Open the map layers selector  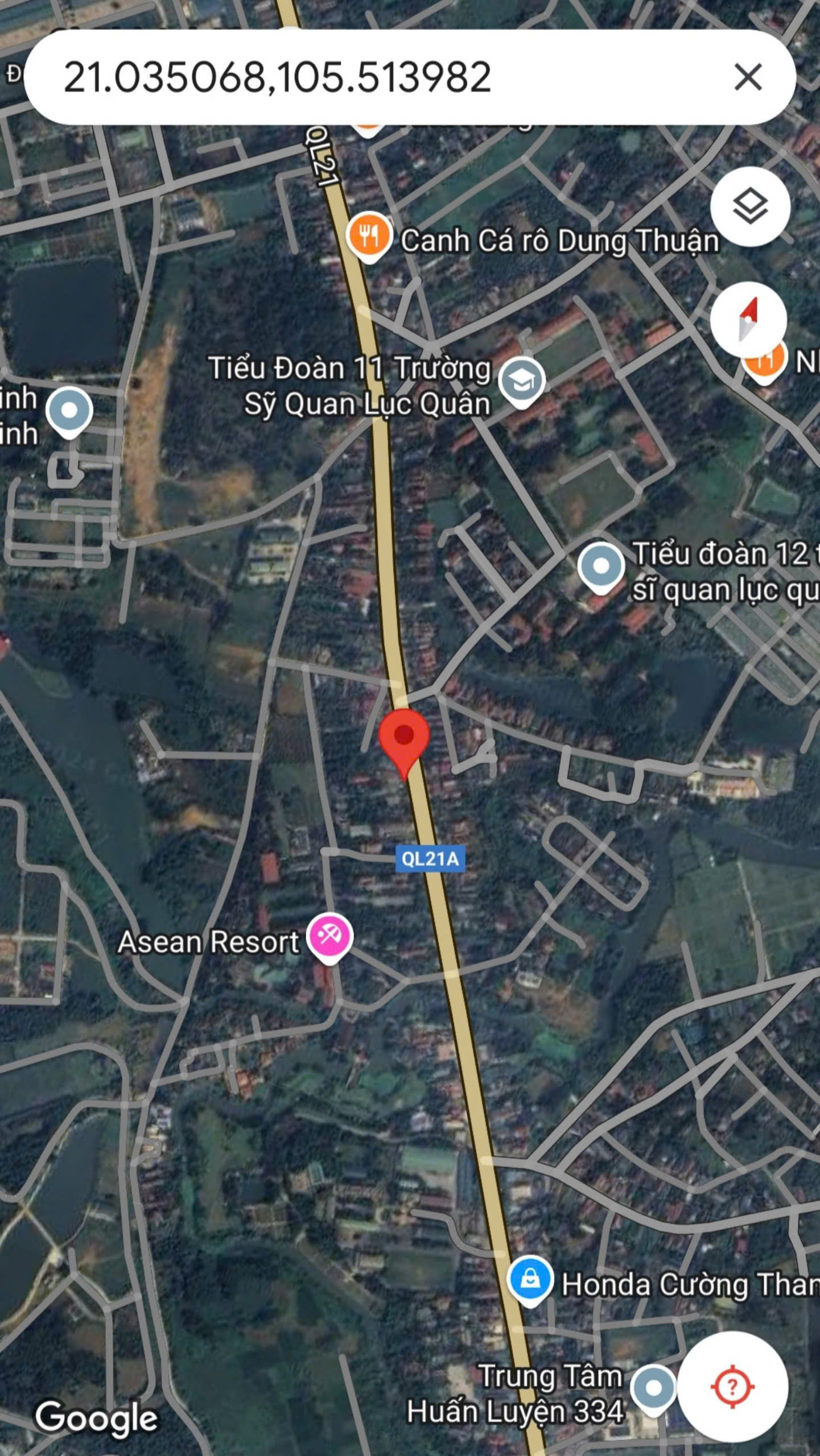tap(750, 206)
